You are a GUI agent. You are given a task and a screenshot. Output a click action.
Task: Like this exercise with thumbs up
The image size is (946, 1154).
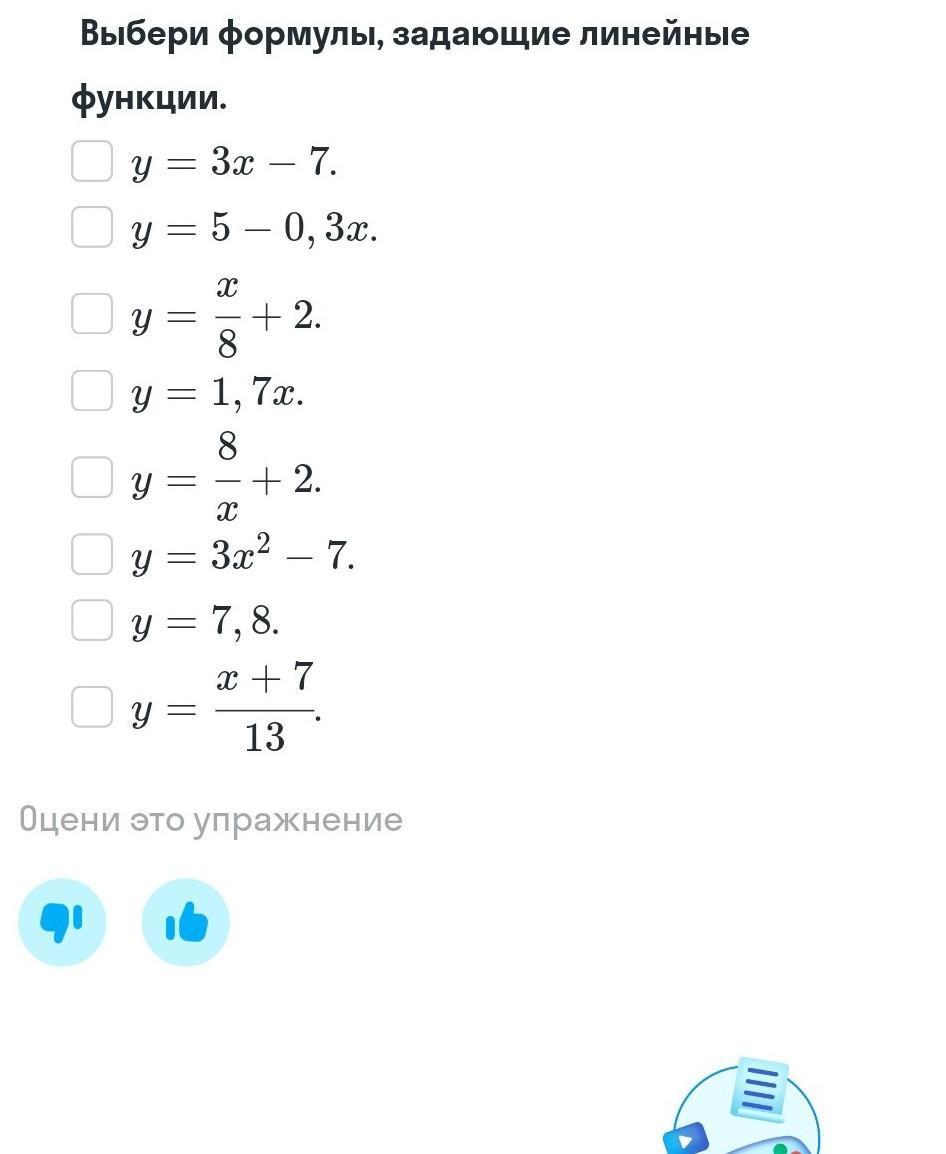[186, 922]
